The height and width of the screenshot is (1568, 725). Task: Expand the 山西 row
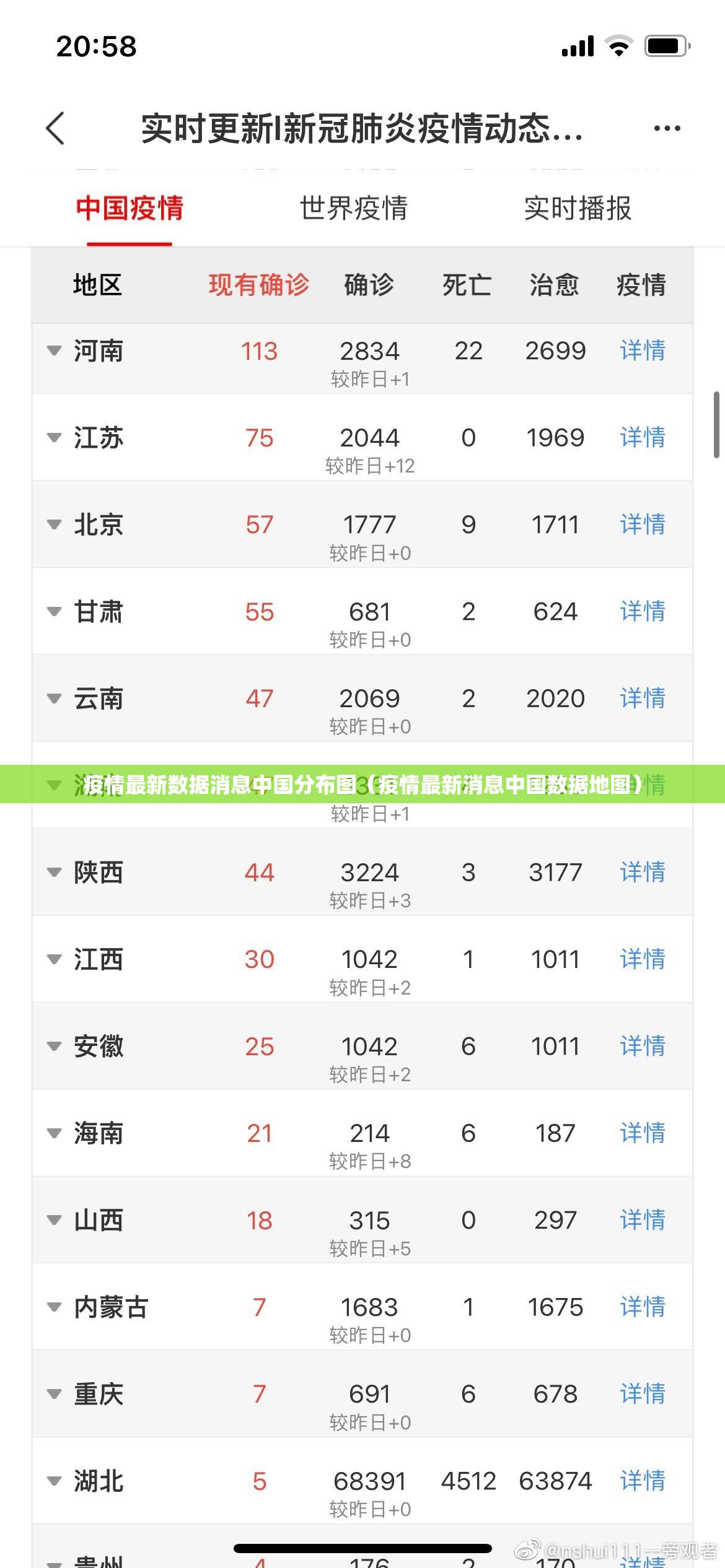[55, 1221]
